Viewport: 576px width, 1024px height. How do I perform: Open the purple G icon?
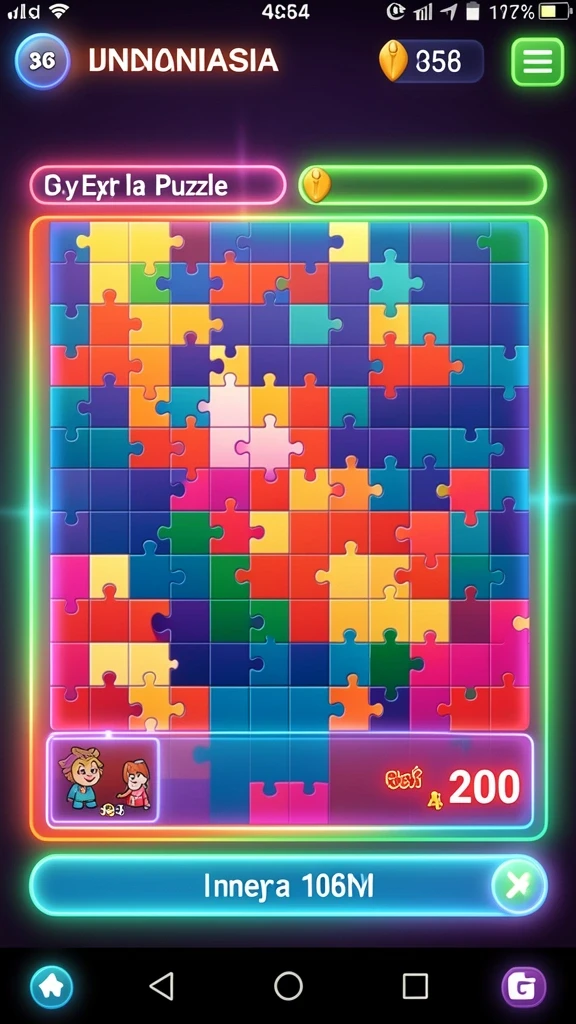523,986
